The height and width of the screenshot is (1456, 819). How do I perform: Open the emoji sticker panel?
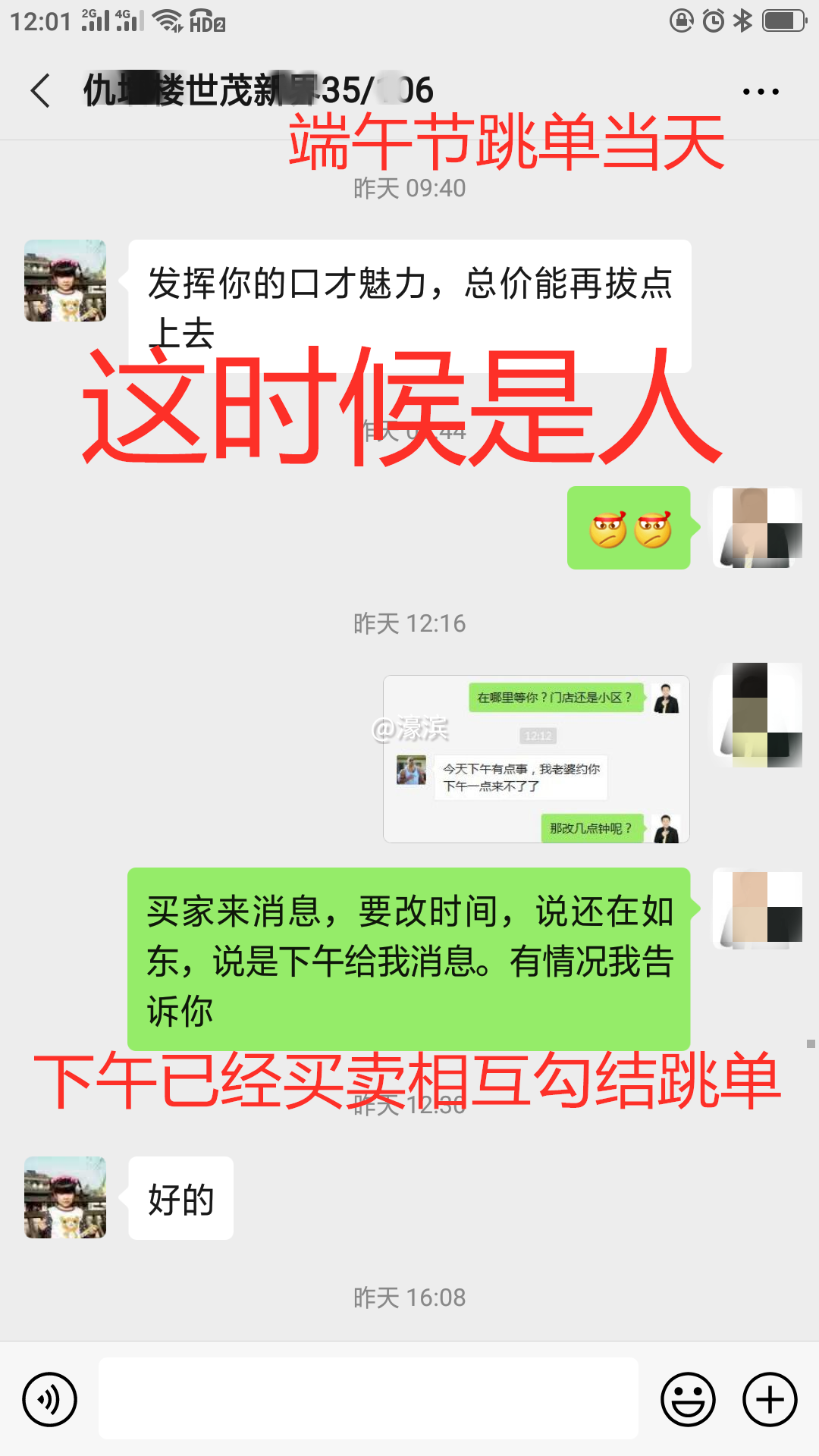point(688,1399)
